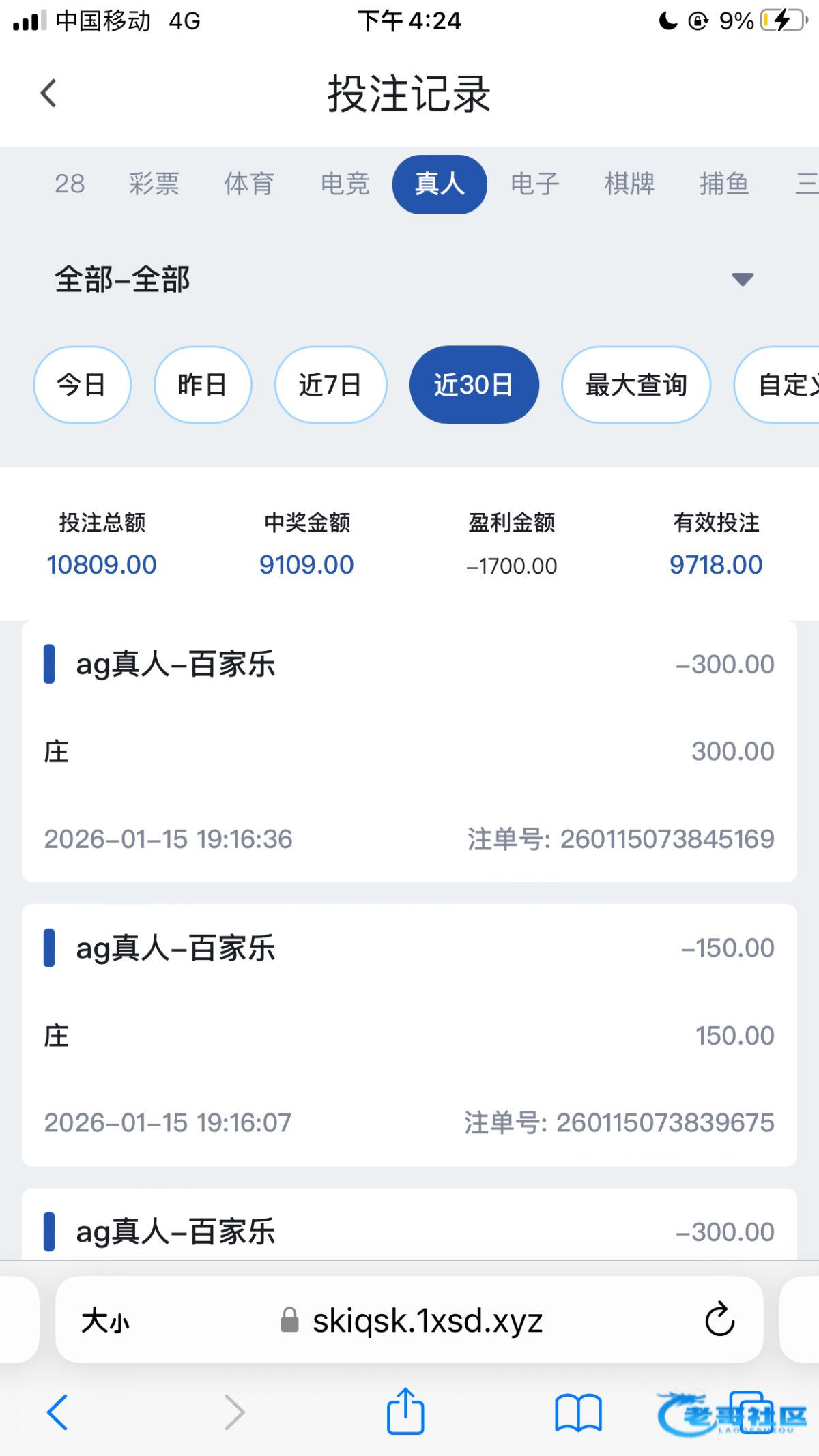This screenshot has height=1456, width=819.
Task: Reload the page in Safari
Action: tap(719, 1320)
